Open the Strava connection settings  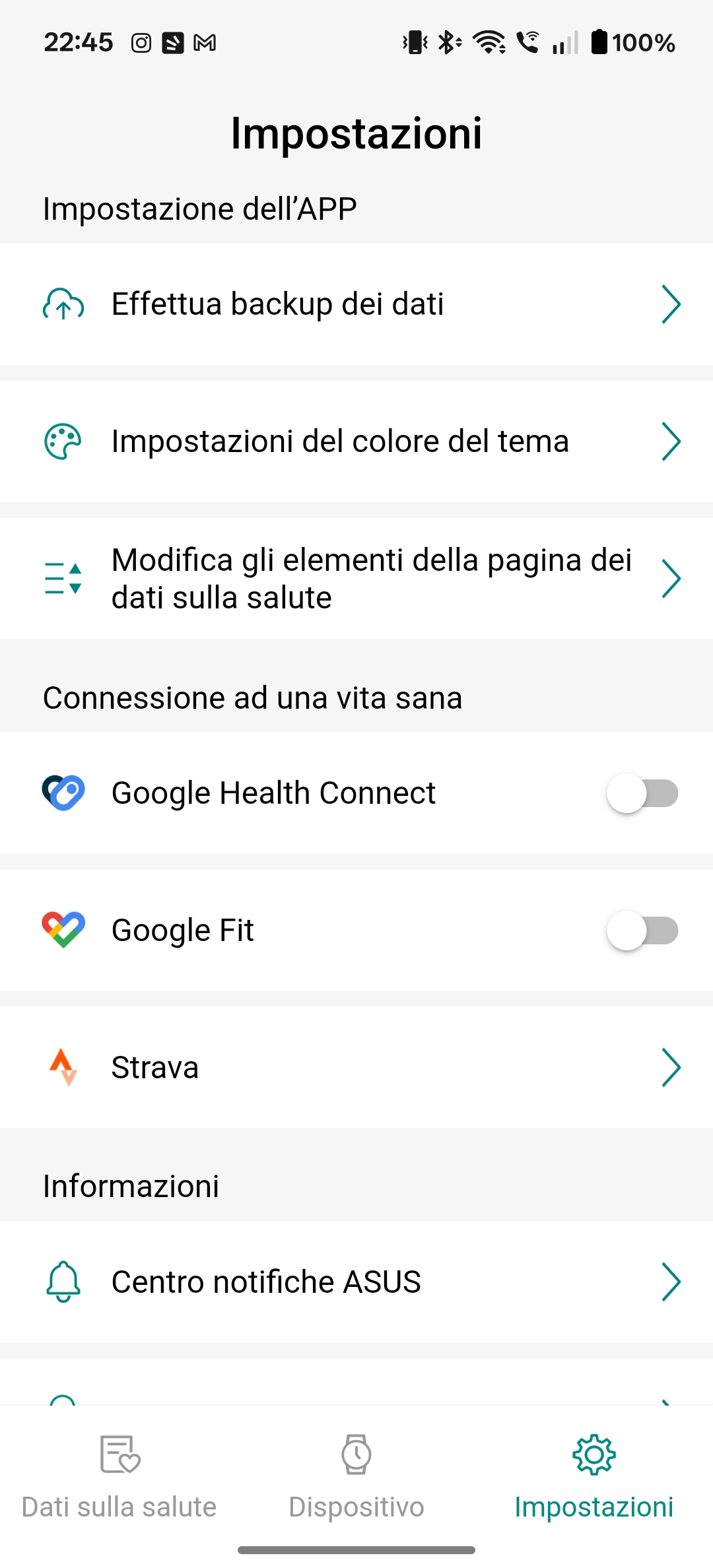356,1067
